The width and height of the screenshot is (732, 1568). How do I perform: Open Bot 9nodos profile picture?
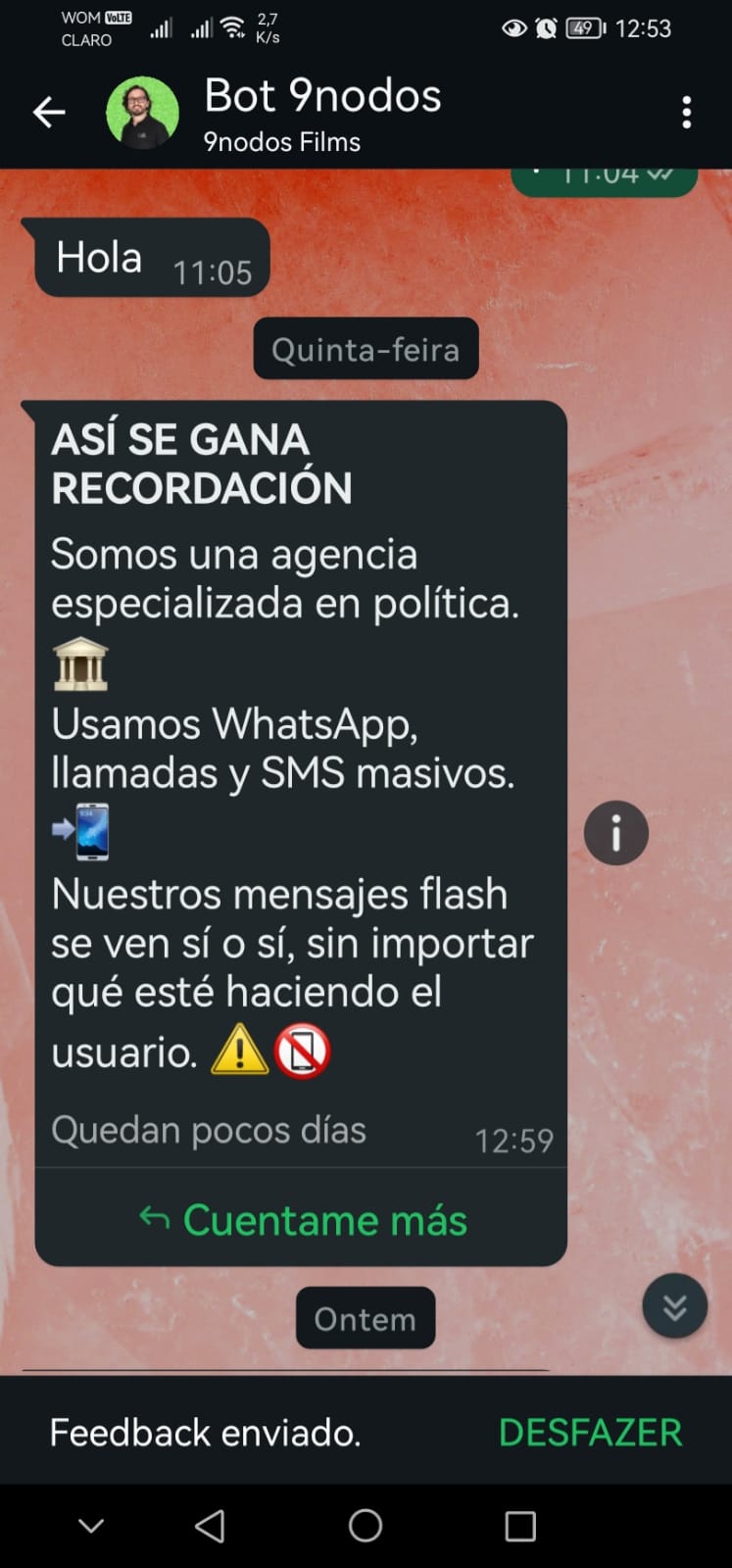coord(143,114)
